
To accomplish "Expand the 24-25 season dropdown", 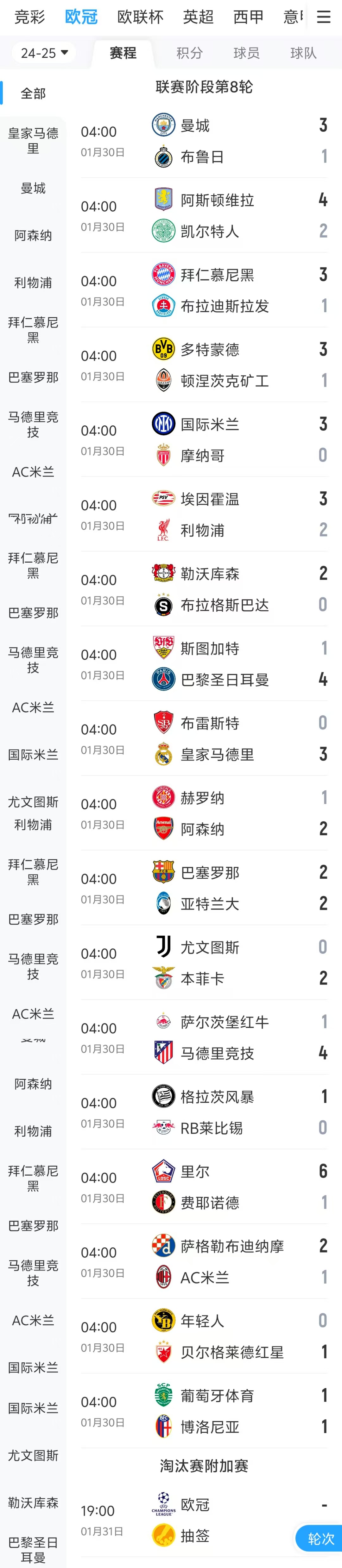I will tap(44, 53).
